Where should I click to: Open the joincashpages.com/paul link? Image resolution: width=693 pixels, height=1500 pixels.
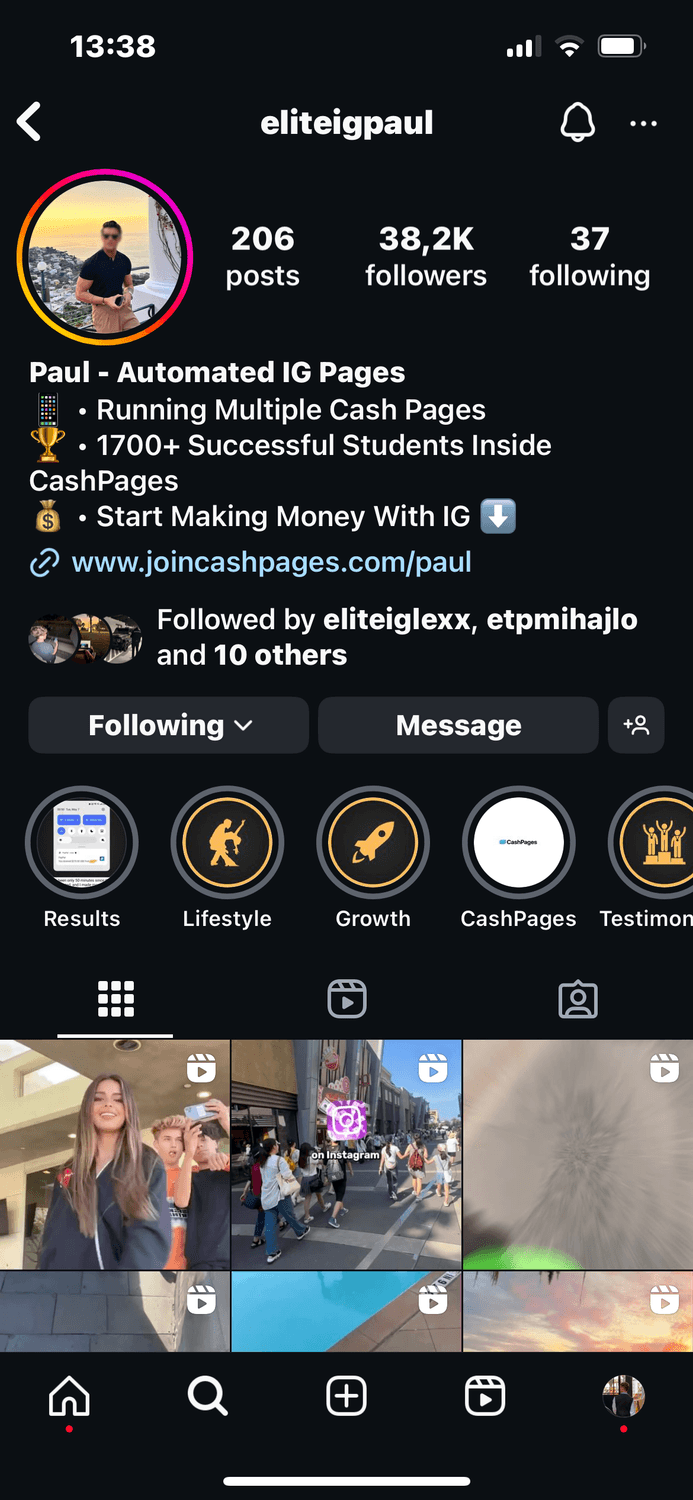(x=271, y=562)
